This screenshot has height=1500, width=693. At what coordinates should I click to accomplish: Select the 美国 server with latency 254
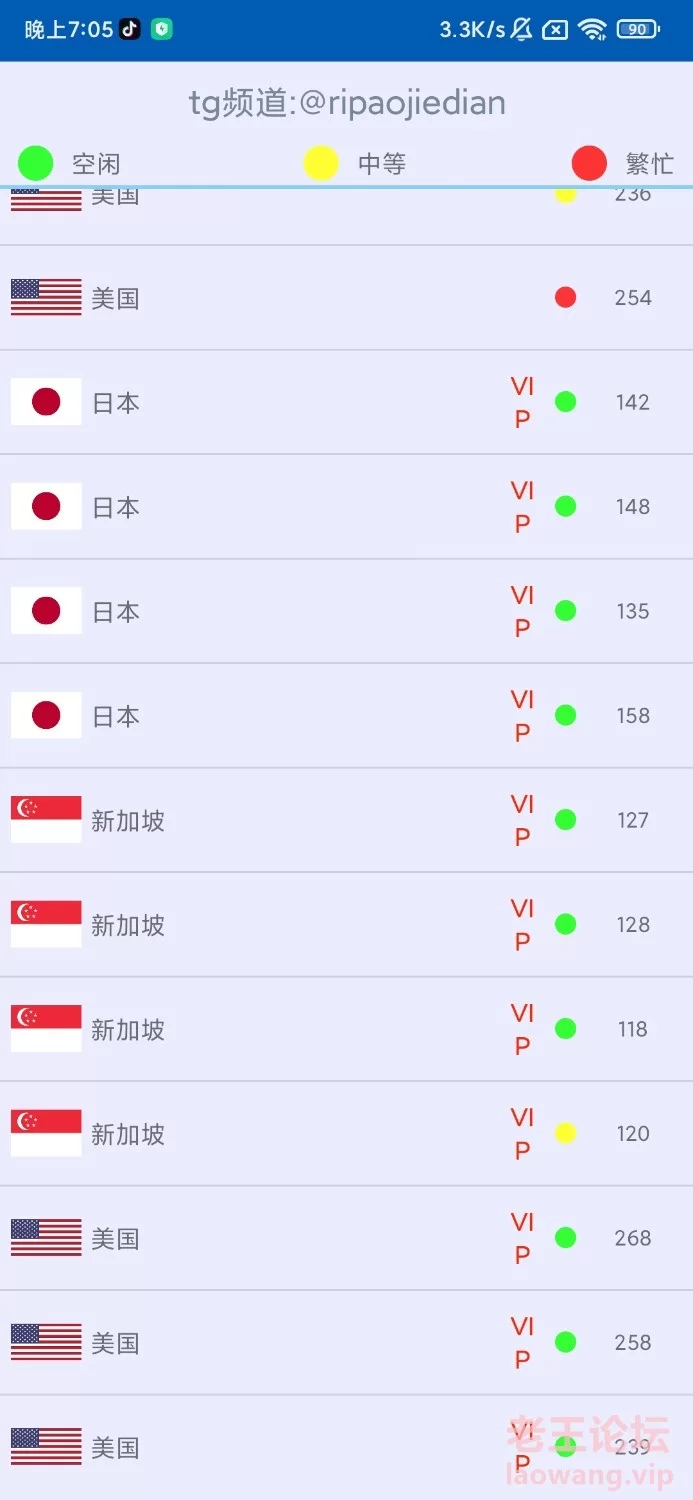point(346,298)
